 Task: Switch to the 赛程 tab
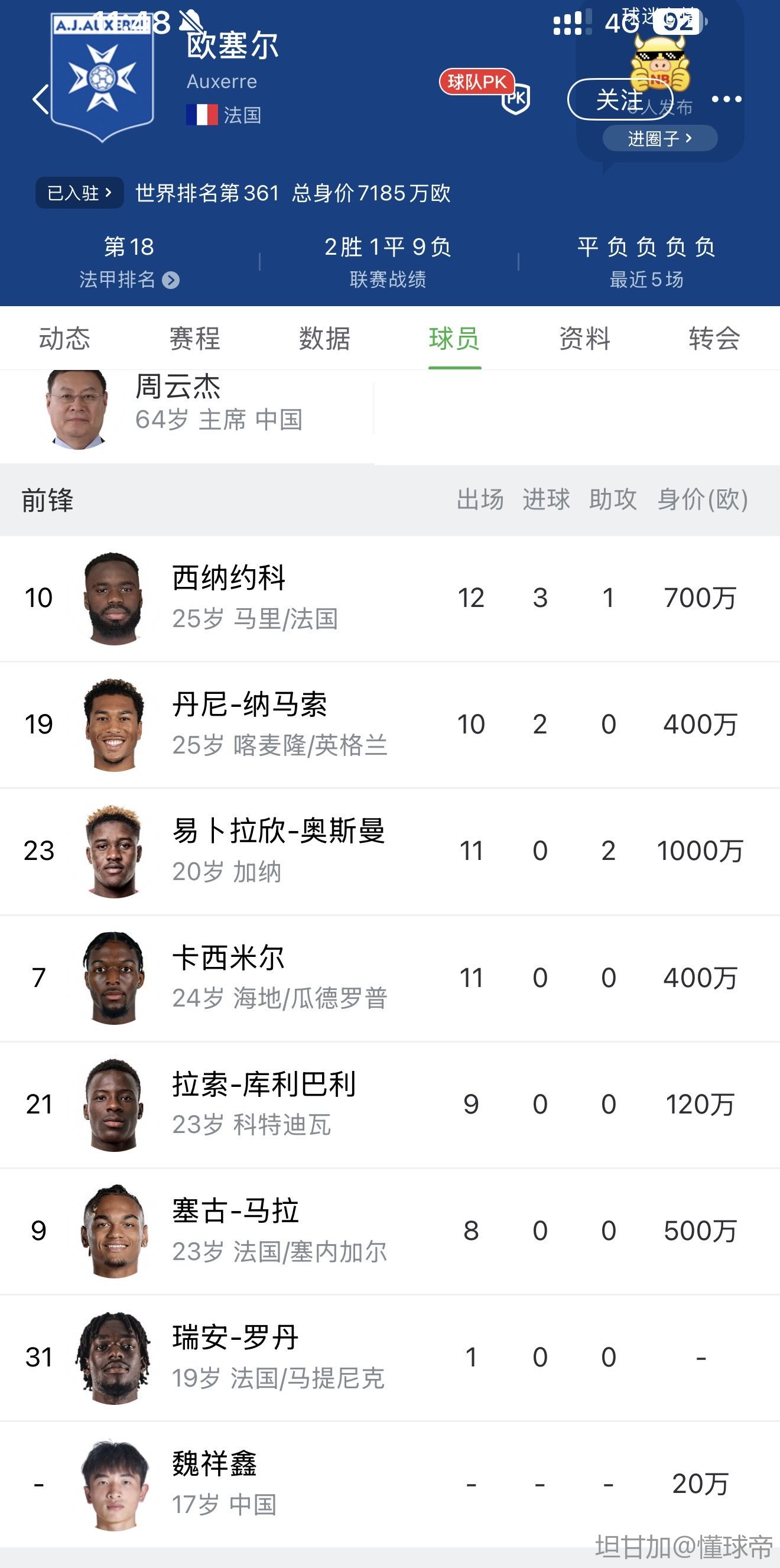click(194, 339)
